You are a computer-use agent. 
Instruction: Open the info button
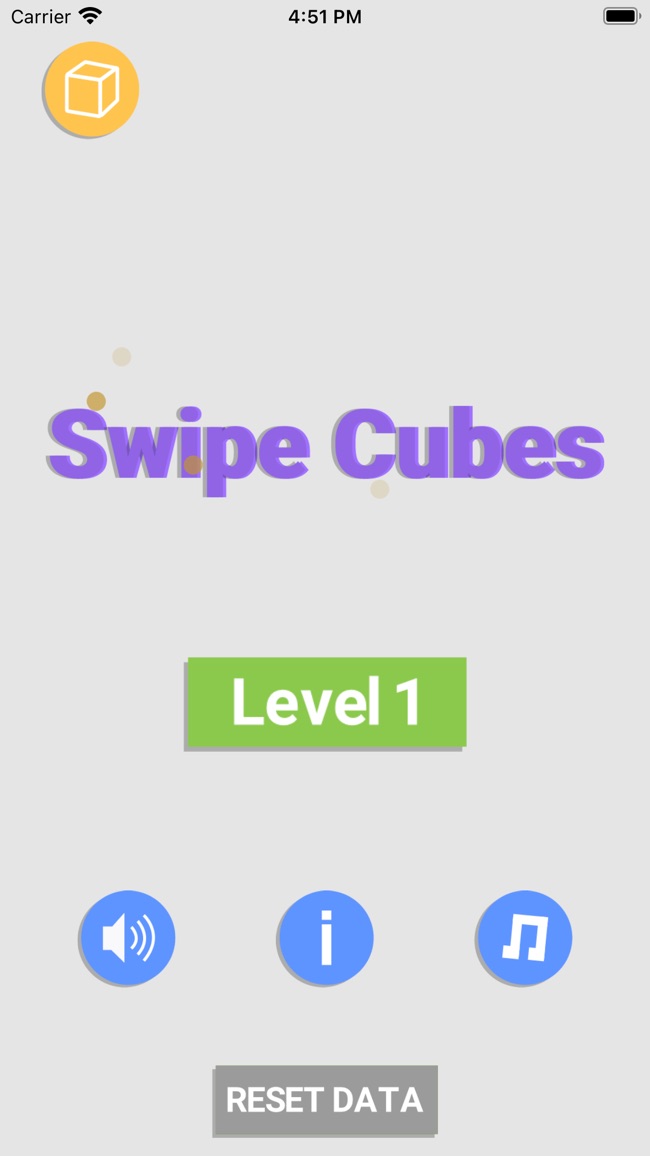(326, 938)
